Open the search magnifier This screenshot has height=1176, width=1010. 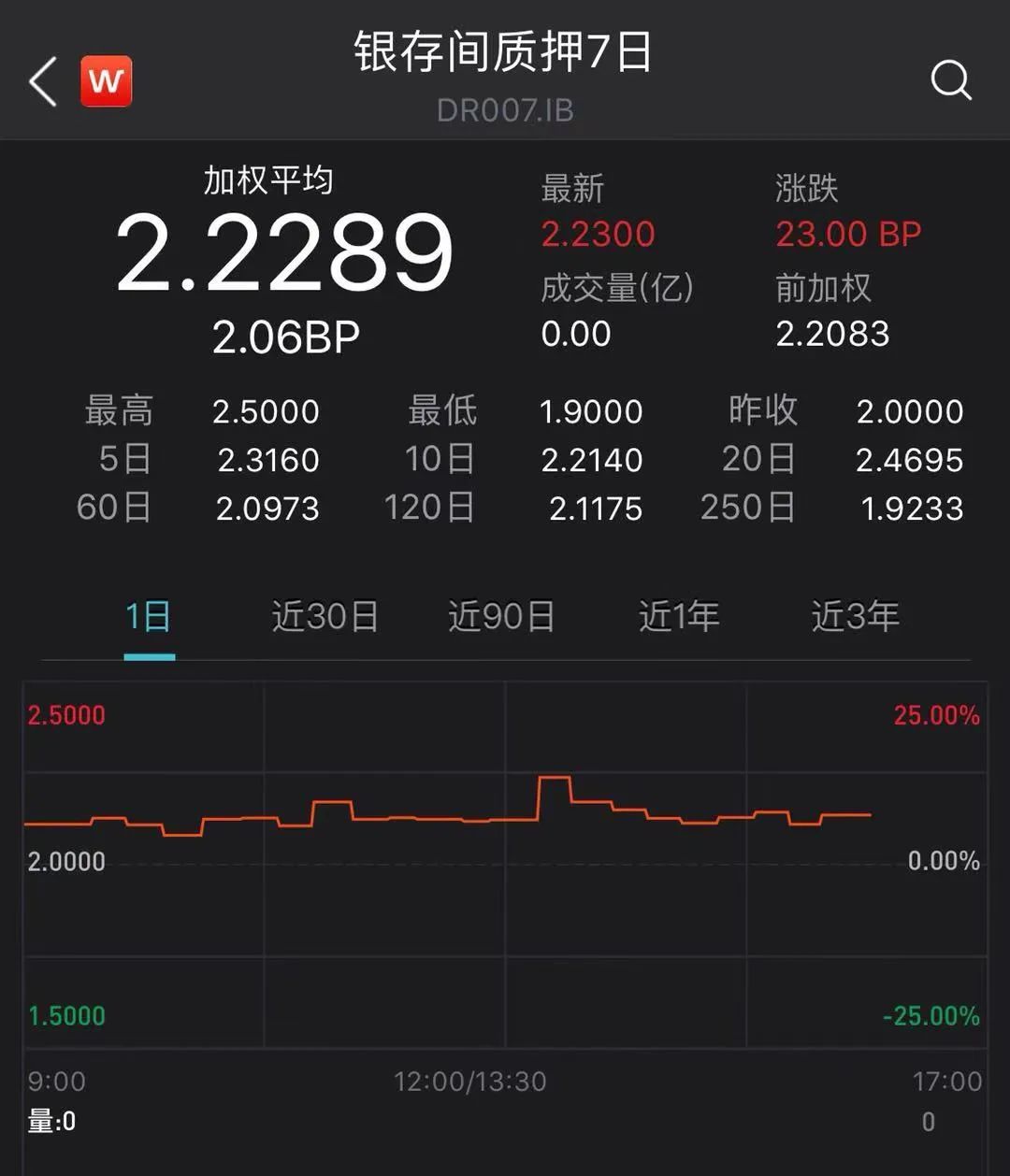pyautogui.click(x=951, y=81)
